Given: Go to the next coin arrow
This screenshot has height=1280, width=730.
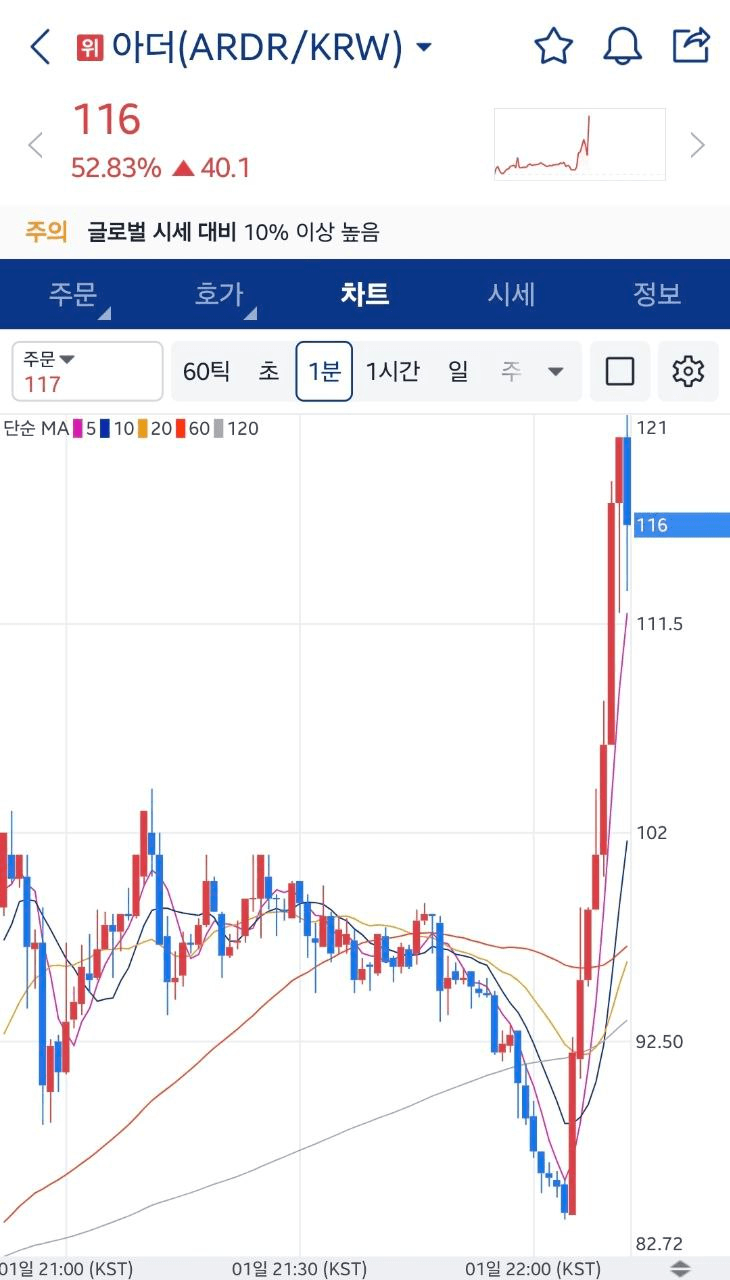Looking at the screenshot, I should [x=697, y=146].
